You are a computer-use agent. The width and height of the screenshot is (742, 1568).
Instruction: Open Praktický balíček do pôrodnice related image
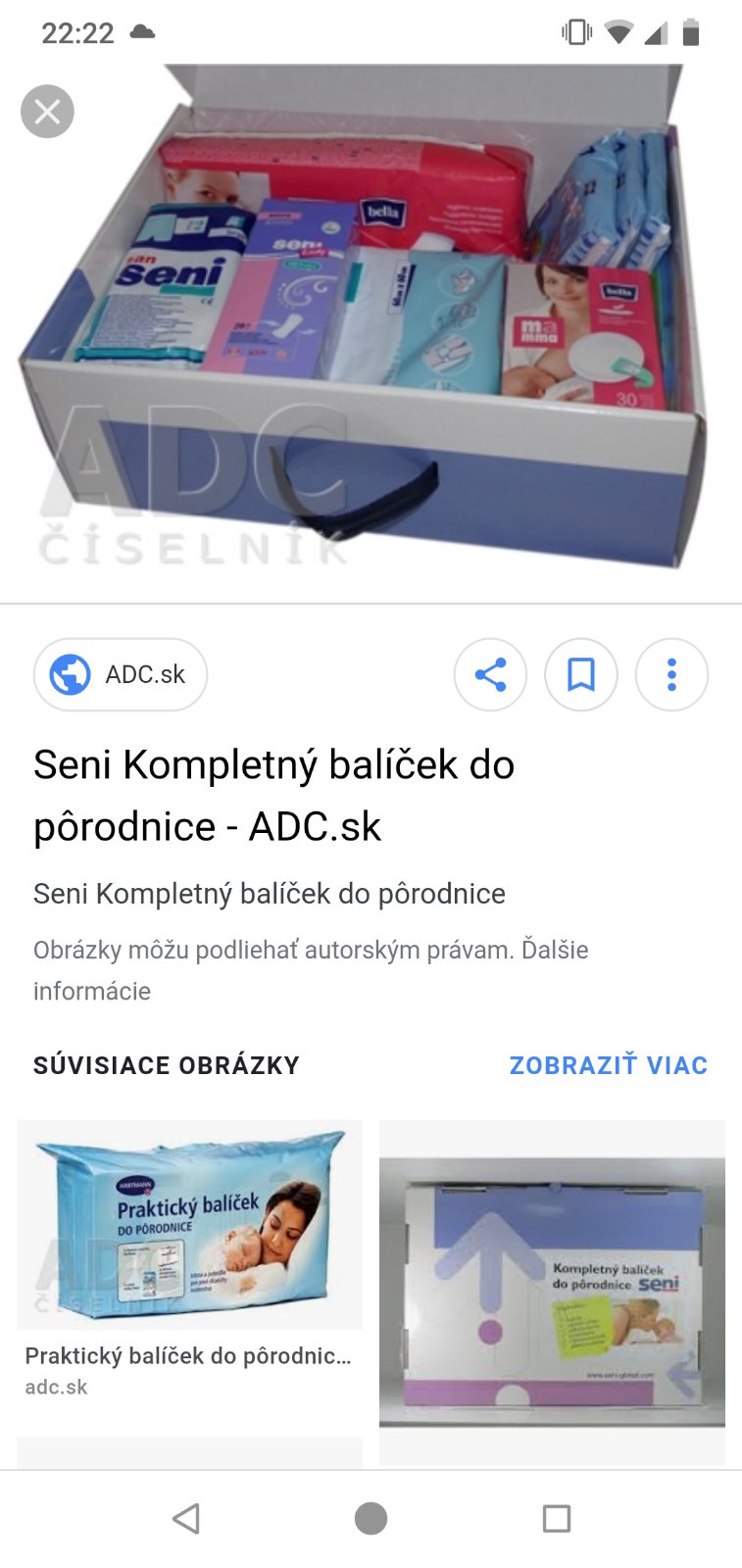[x=189, y=1225]
